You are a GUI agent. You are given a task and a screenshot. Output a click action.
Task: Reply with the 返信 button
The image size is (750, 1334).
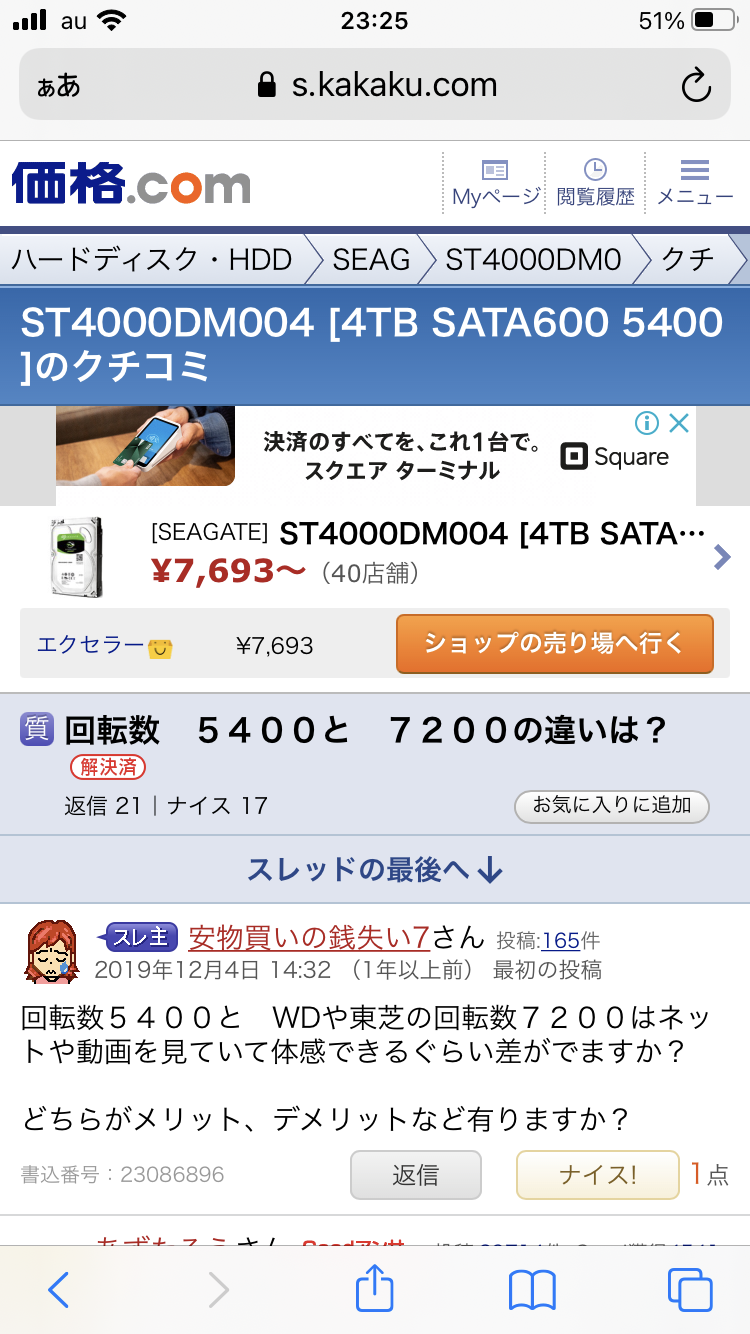[415, 1175]
